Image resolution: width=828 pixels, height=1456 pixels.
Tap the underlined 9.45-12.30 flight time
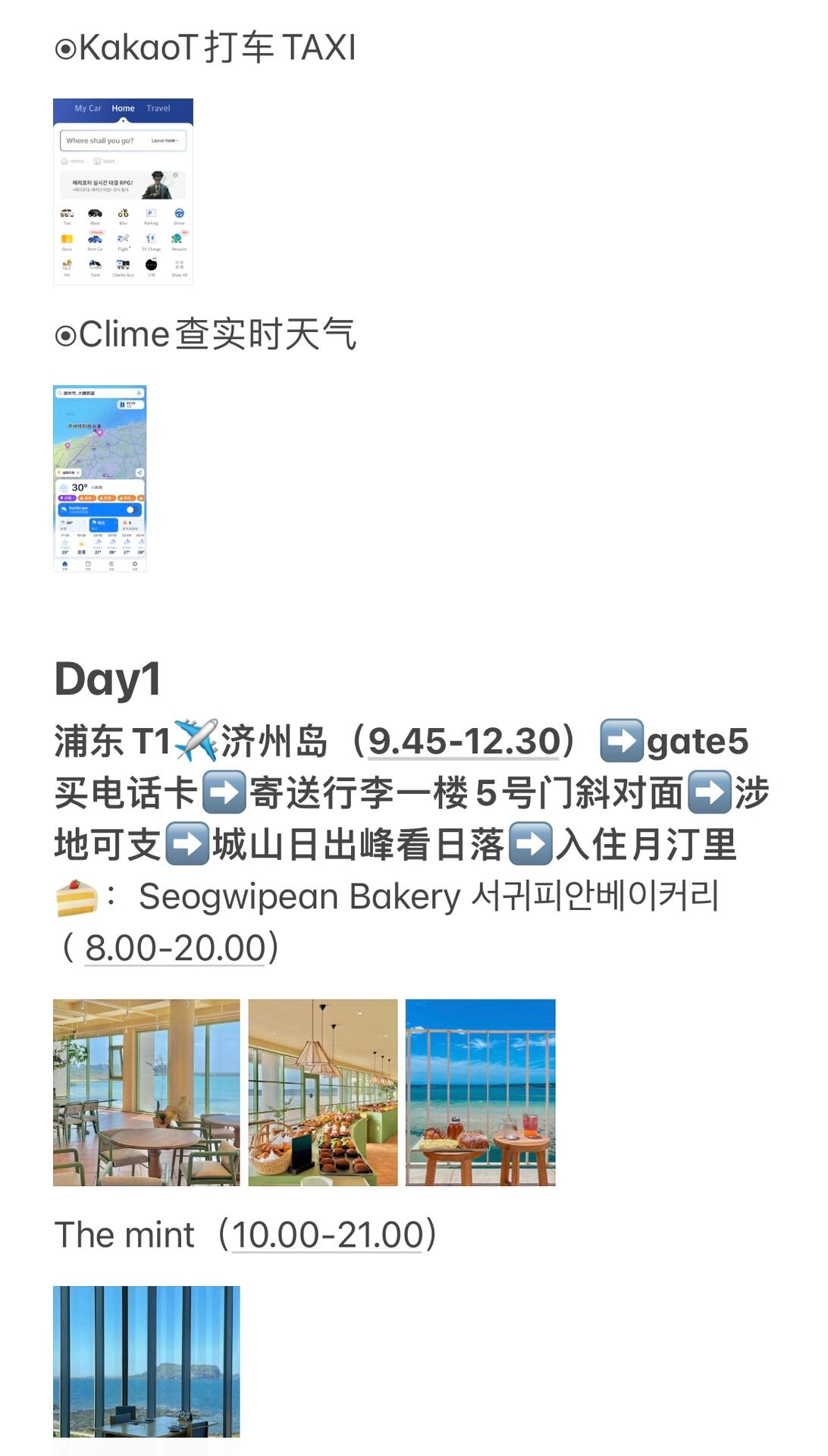point(463,742)
